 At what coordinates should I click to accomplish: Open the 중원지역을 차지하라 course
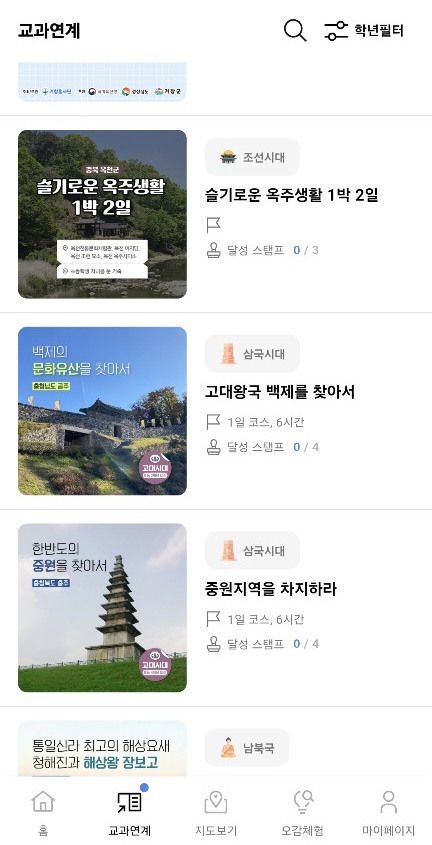(x=216, y=607)
